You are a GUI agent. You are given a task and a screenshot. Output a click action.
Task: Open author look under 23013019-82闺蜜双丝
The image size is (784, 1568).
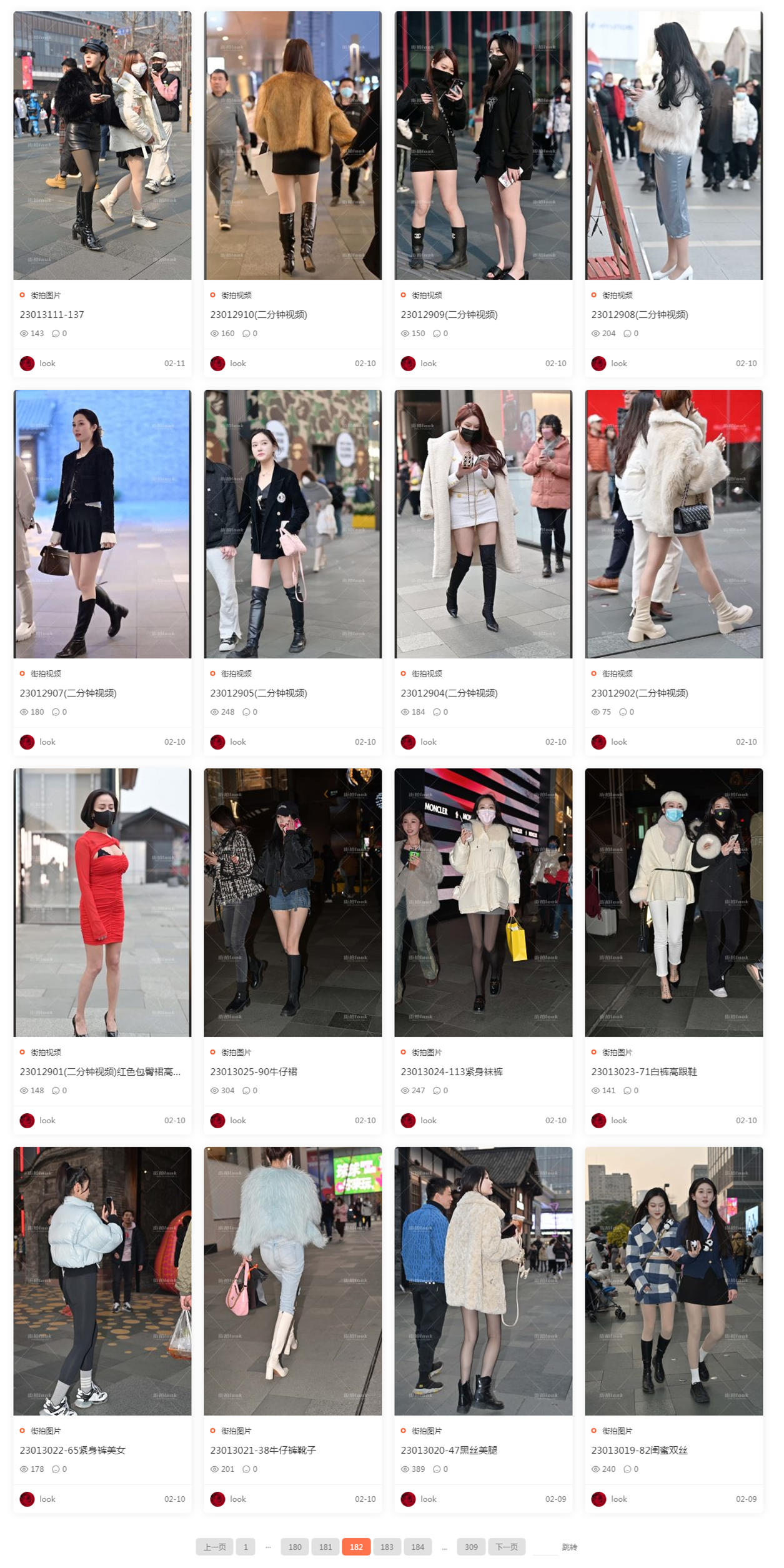[618, 1499]
